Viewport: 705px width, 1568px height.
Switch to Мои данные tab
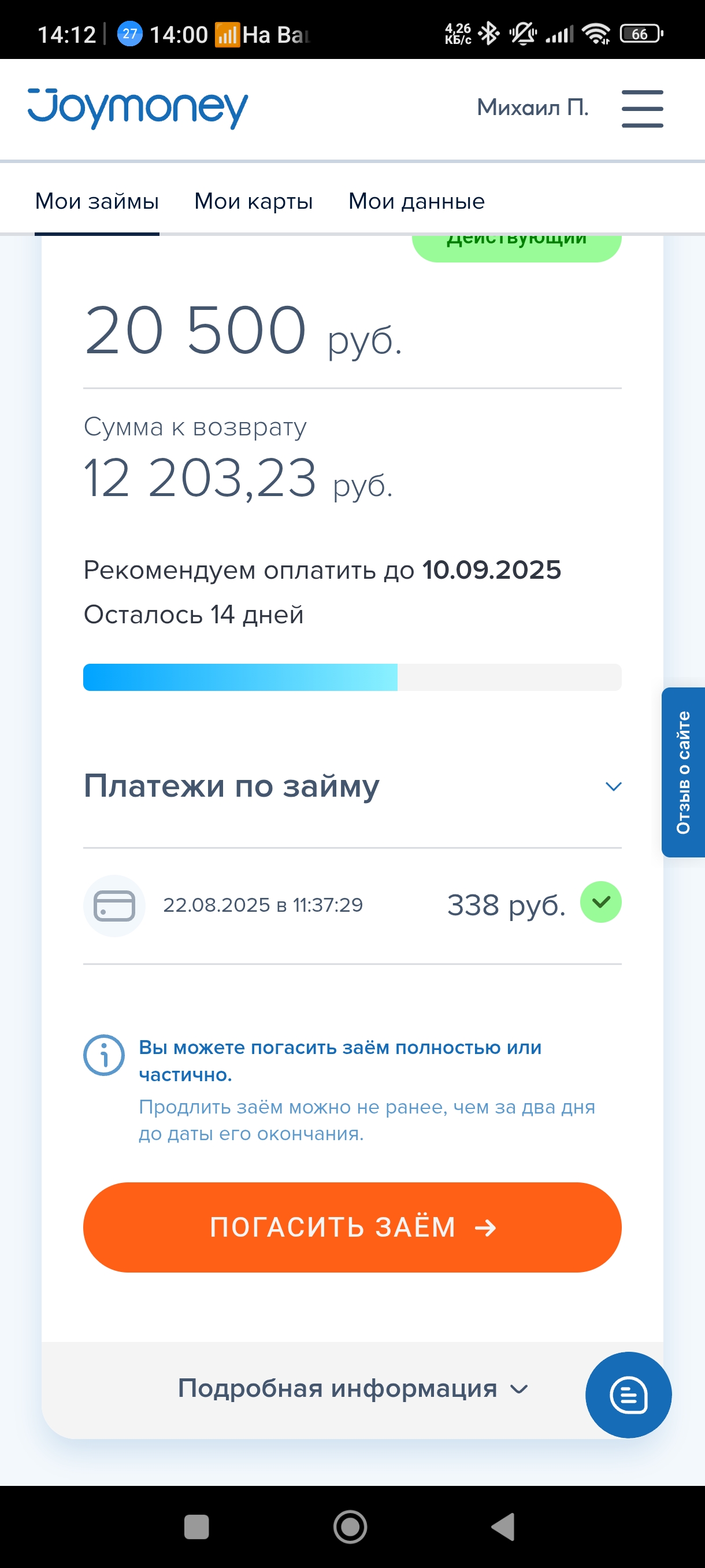pos(417,201)
